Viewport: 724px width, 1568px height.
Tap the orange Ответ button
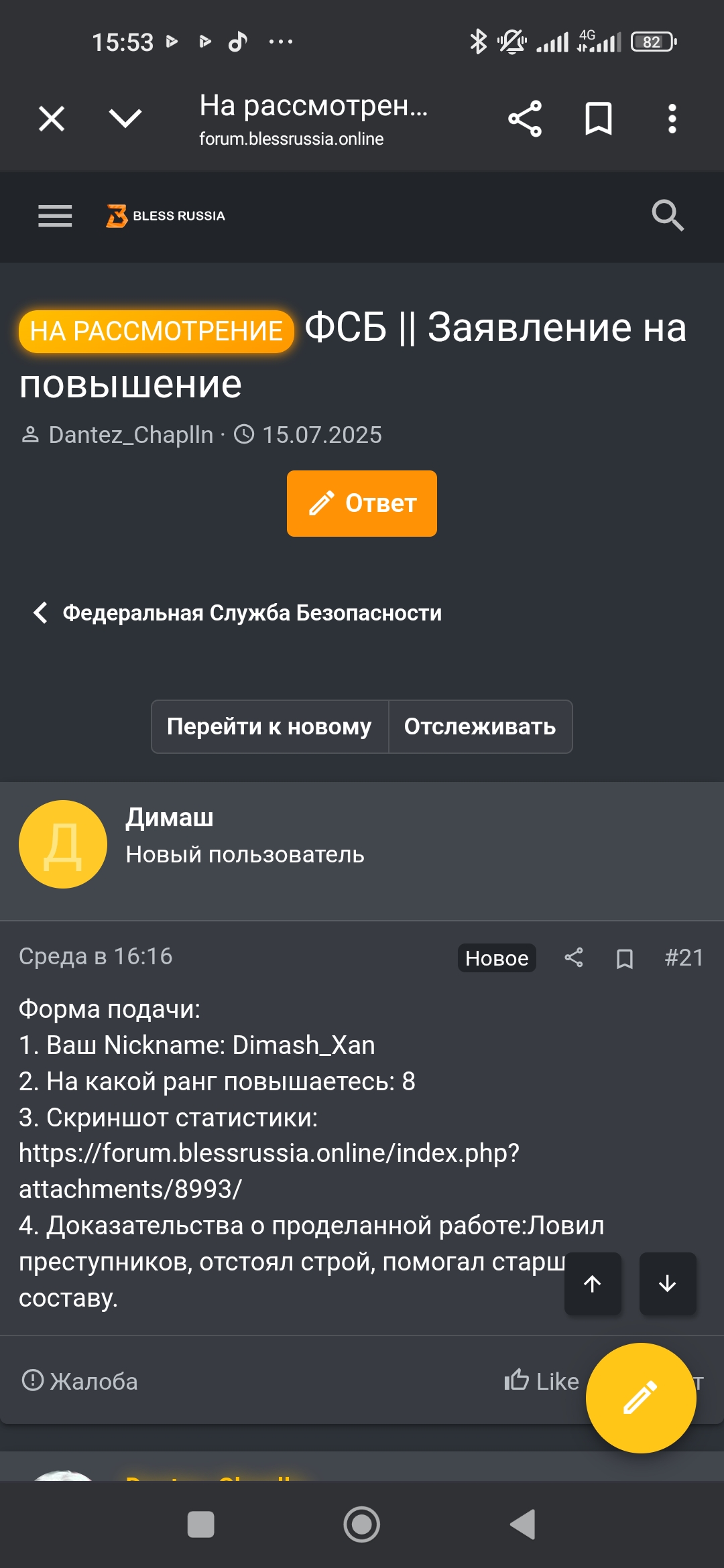[x=362, y=503]
